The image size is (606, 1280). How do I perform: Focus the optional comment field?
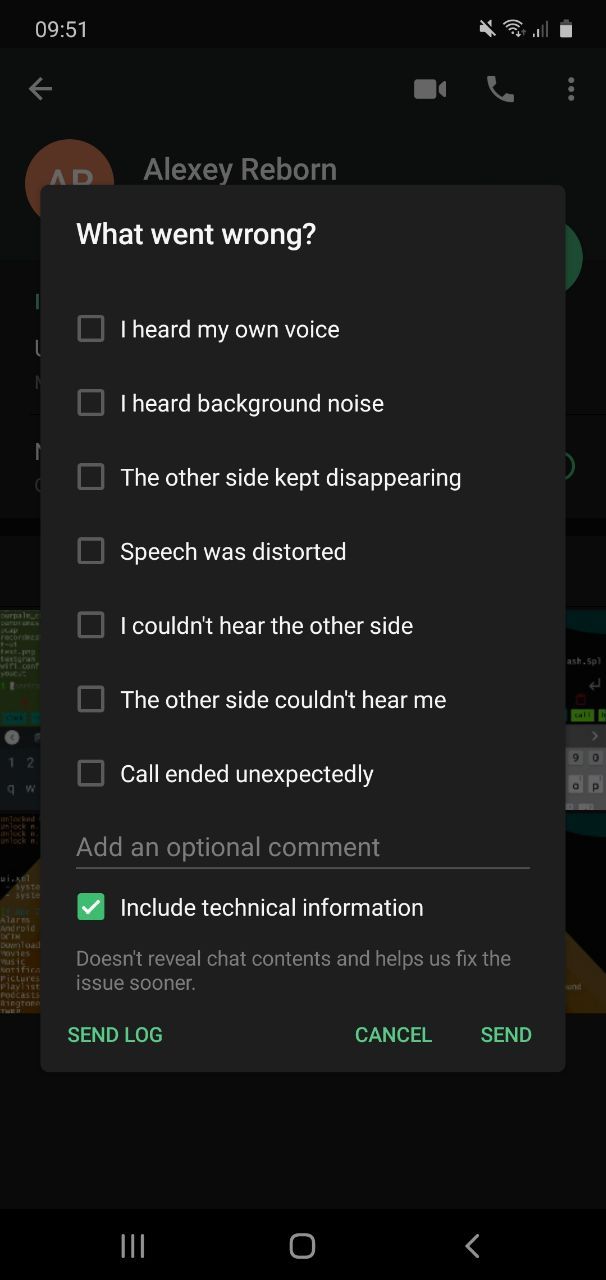pos(303,847)
